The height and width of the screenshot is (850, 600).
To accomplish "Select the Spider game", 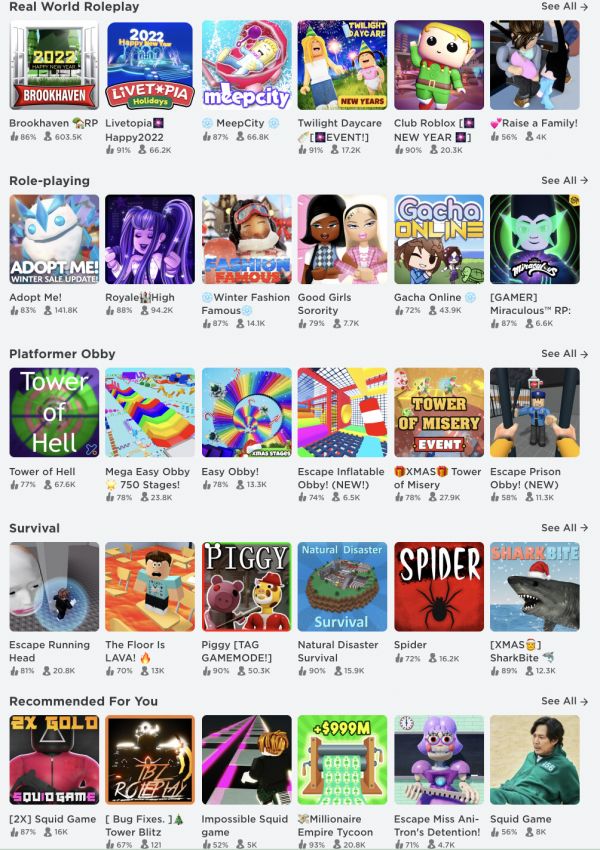I will 438,586.
